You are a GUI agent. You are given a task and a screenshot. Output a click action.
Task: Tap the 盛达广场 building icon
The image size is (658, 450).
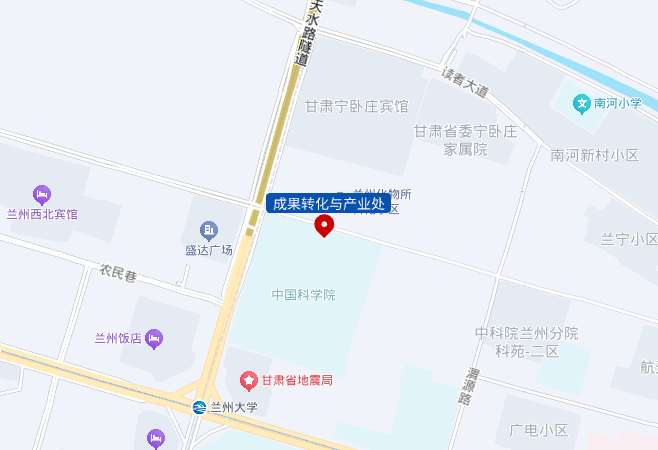208,230
